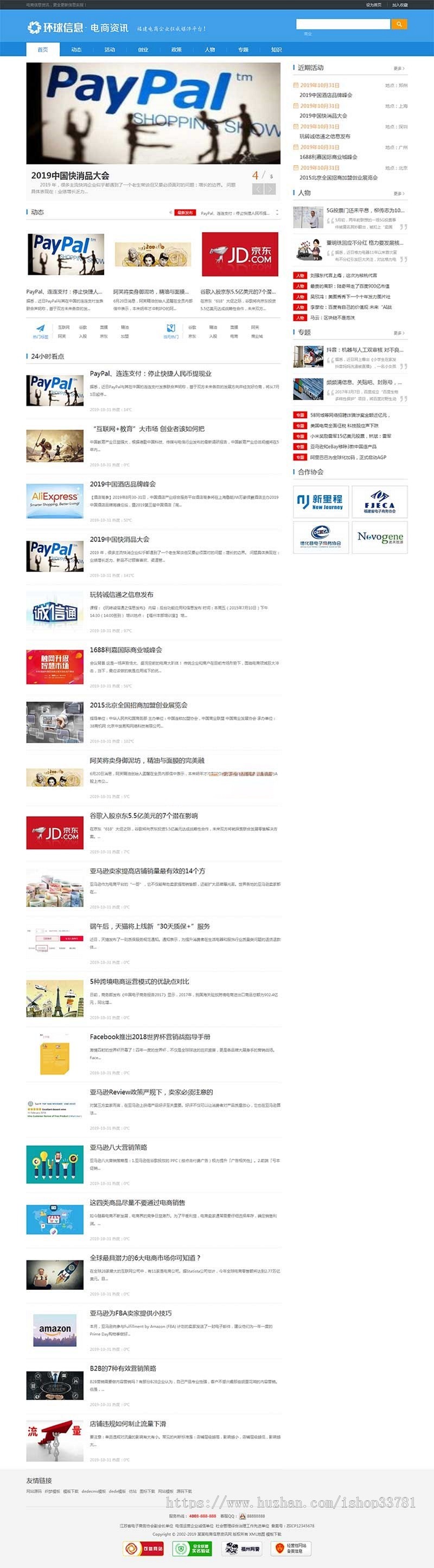The height and width of the screenshot is (1568, 434).
Task: Open the 谷歌入股京东 JD.com card
Action: (x=240, y=254)
